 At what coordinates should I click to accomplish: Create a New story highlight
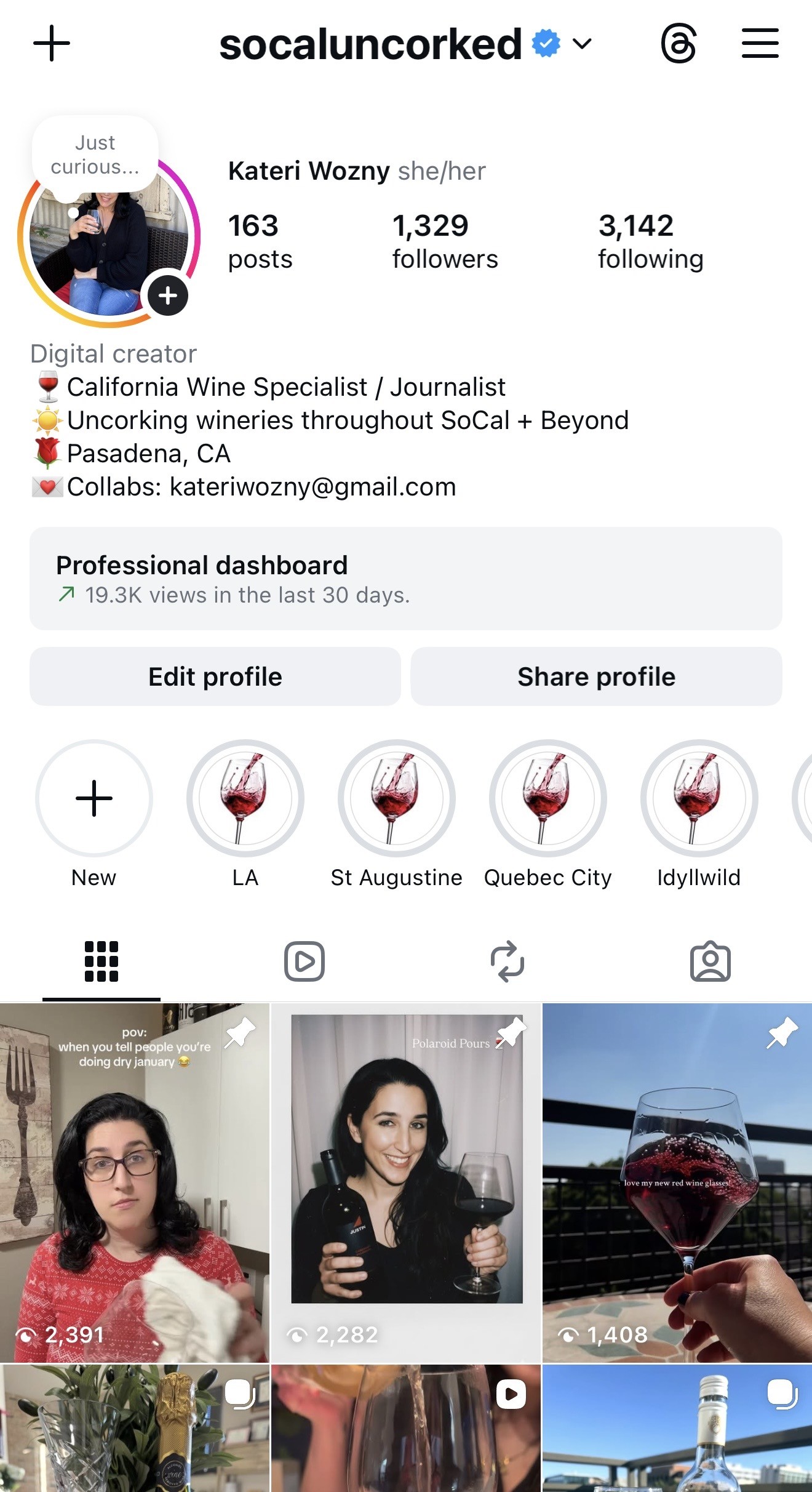(94, 798)
